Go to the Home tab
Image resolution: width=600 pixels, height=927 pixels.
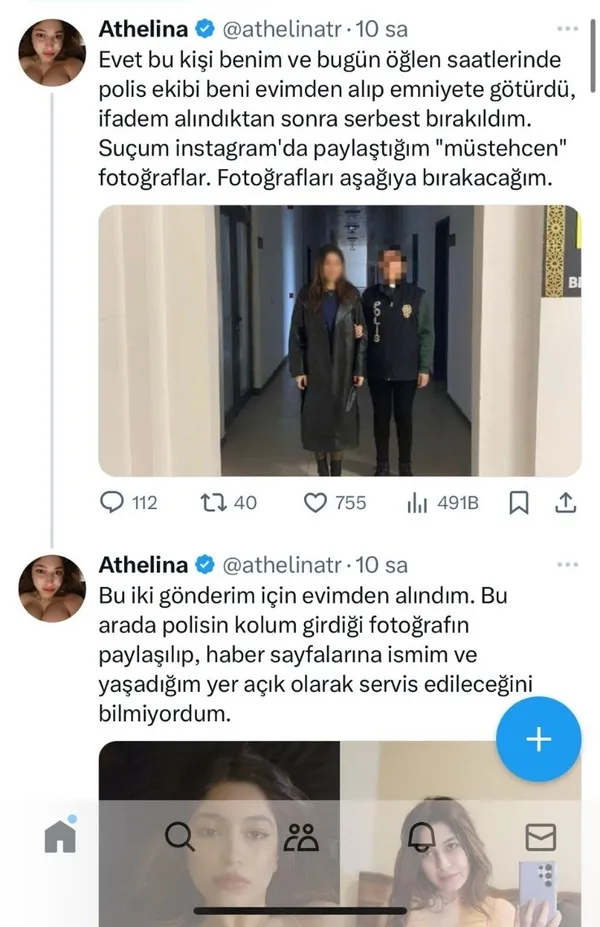pyautogui.click(x=60, y=836)
